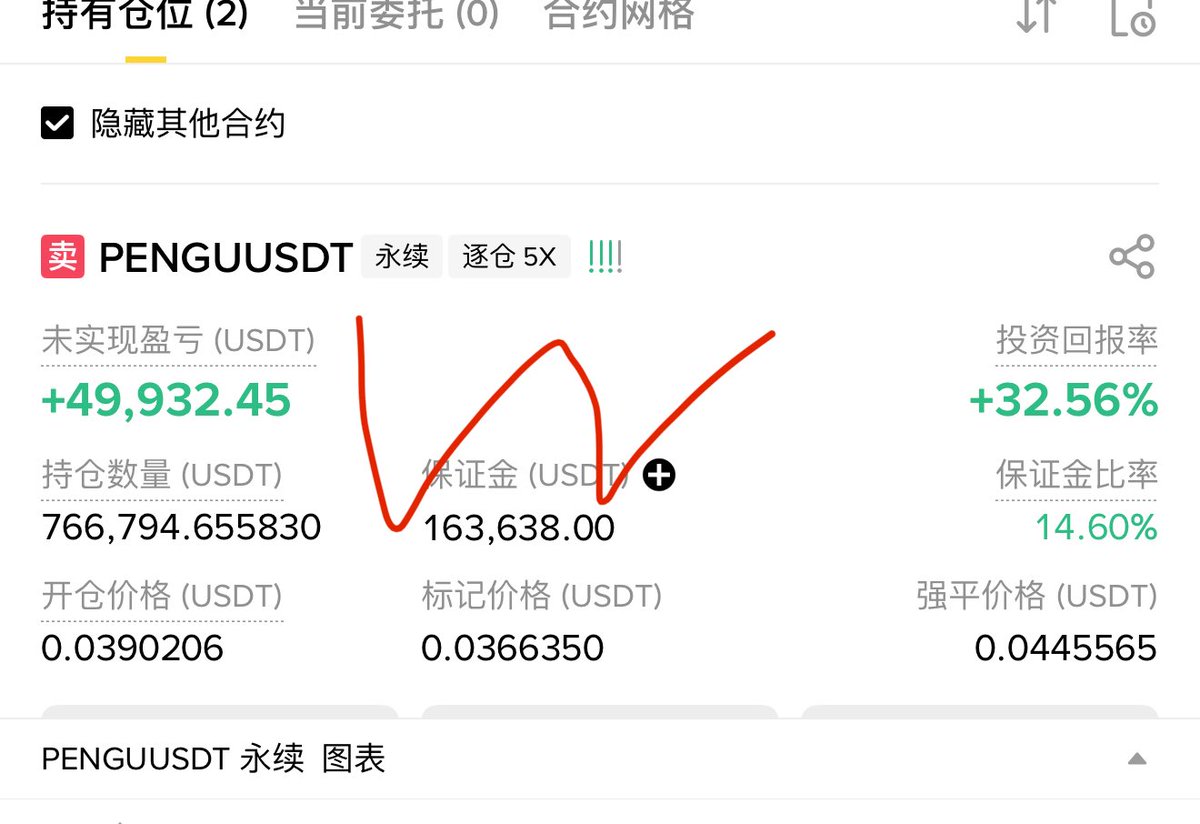Switch to the 合约网格 tab
Image resolution: width=1200 pixels, height=824 pixels.
coord(618,16)
